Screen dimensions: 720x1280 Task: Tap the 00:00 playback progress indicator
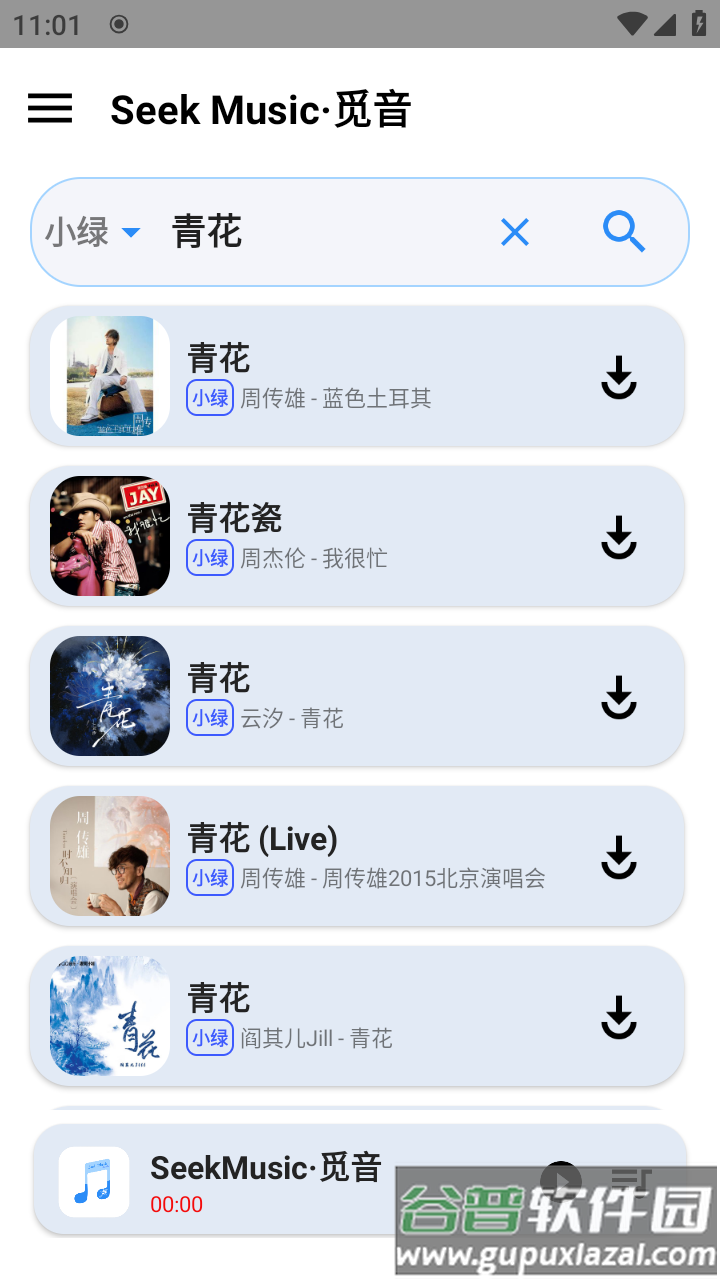click(176, 1204)
